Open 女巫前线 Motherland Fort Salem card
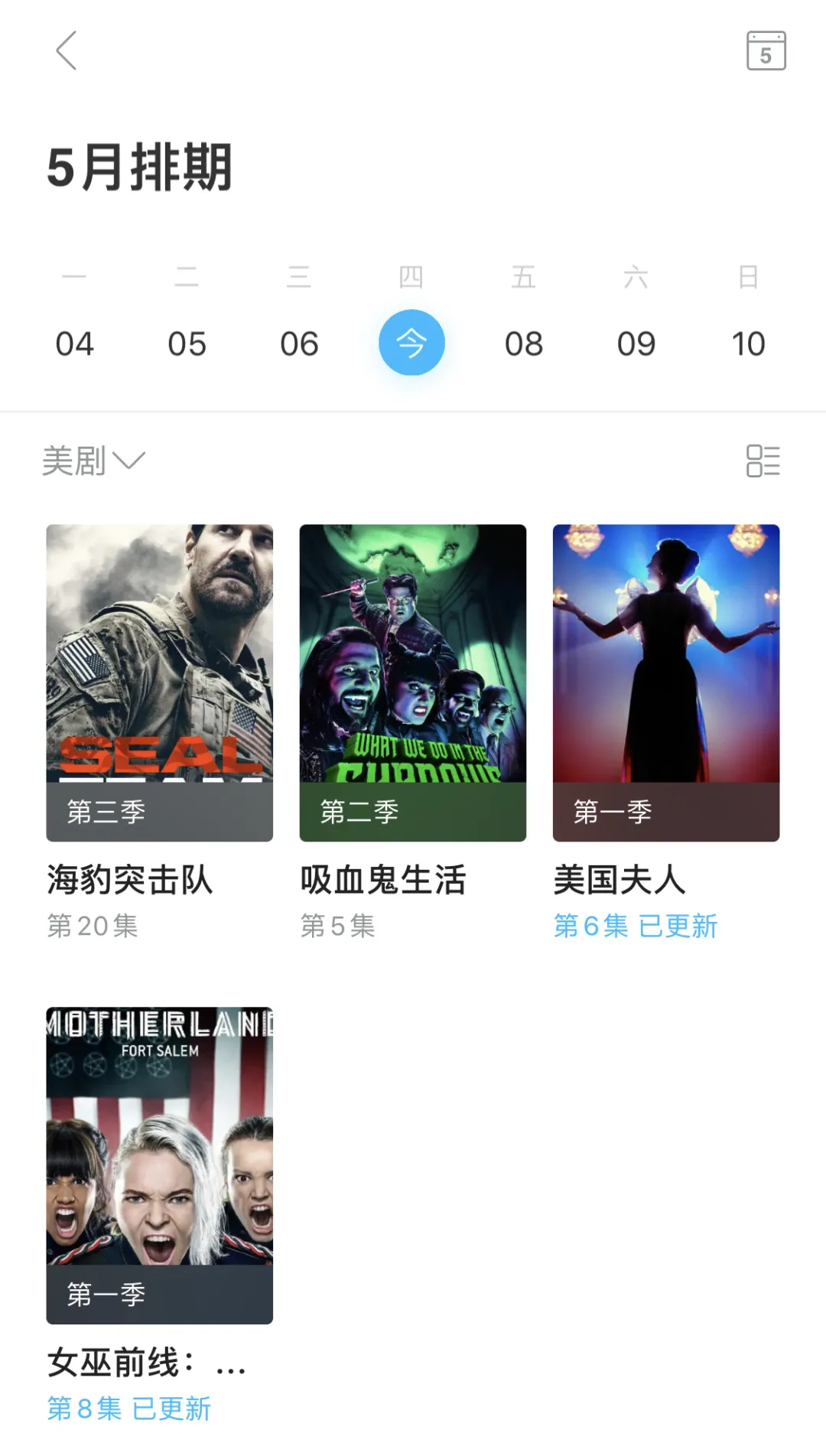 coord(159,1164)
